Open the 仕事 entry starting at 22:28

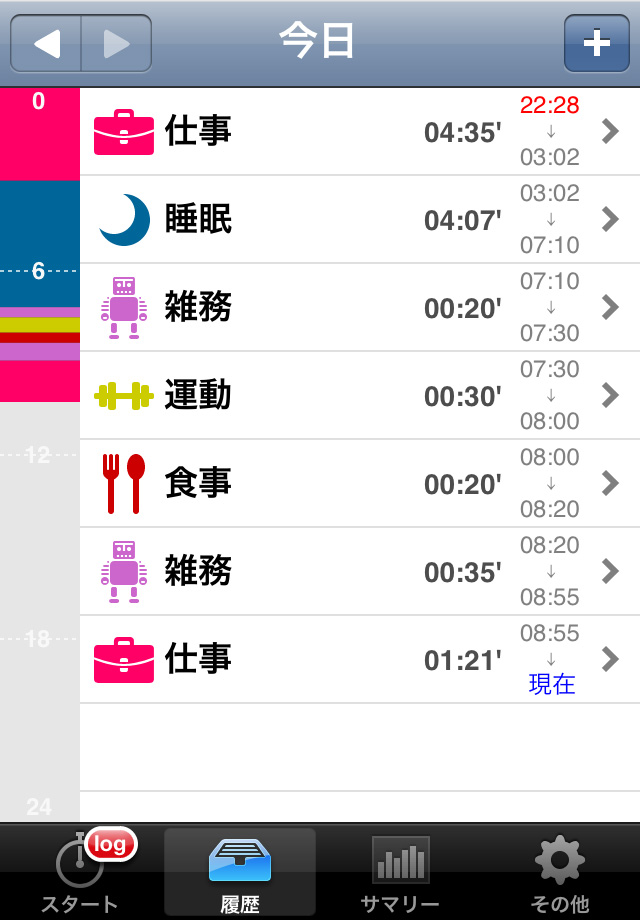pyautogui.click(x=360, y=132)
